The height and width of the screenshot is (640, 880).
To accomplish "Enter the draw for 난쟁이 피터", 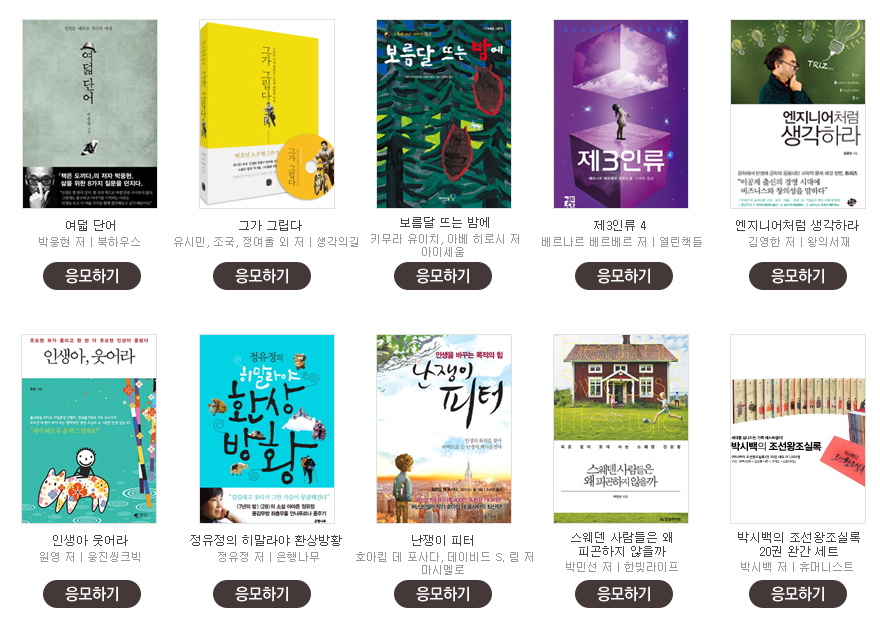I will click(443, 594).
